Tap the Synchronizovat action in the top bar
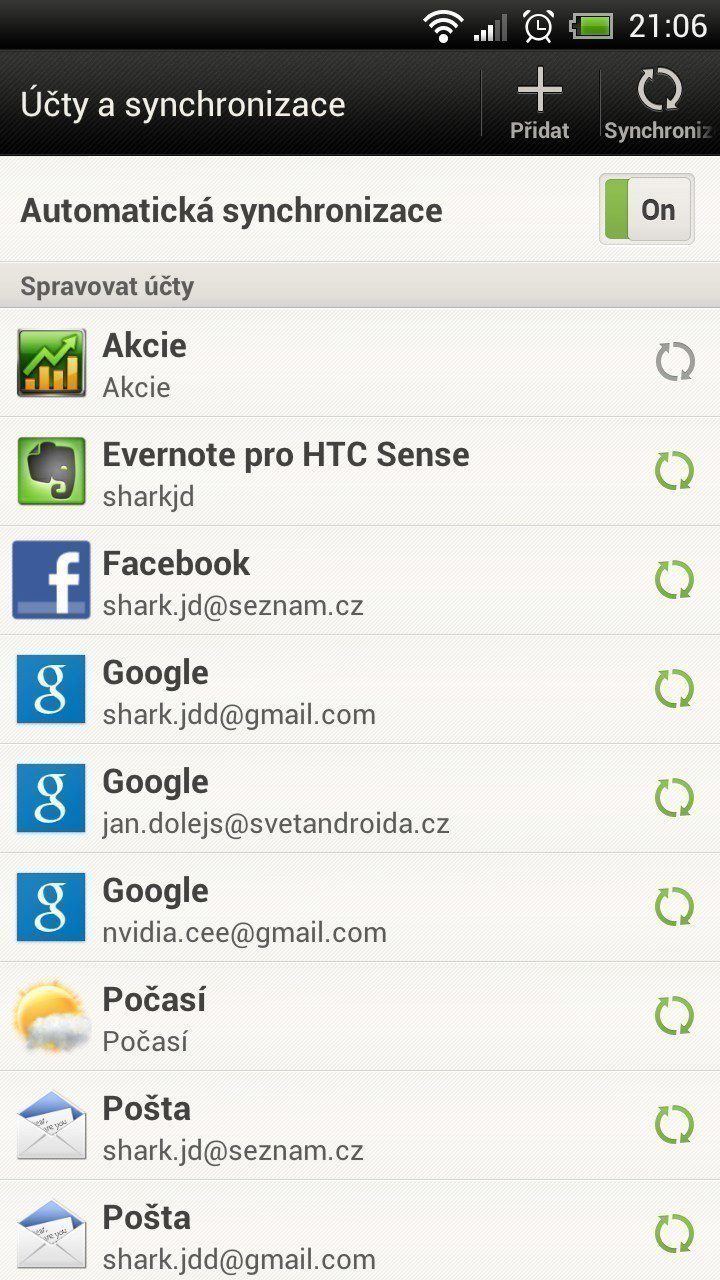The height and width of the screenshot is (1280, 720). 660,104
